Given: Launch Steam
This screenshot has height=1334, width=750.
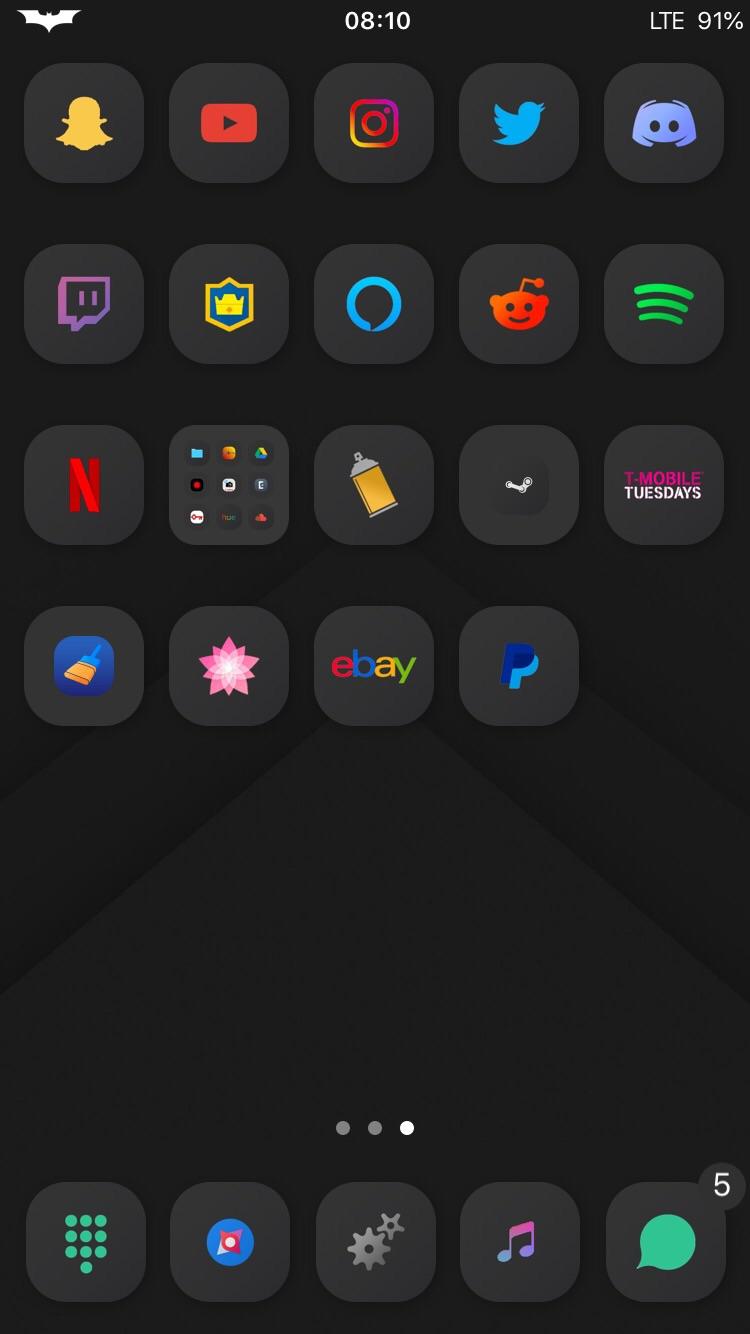Looking at the screenshot, I should [518, 485].
